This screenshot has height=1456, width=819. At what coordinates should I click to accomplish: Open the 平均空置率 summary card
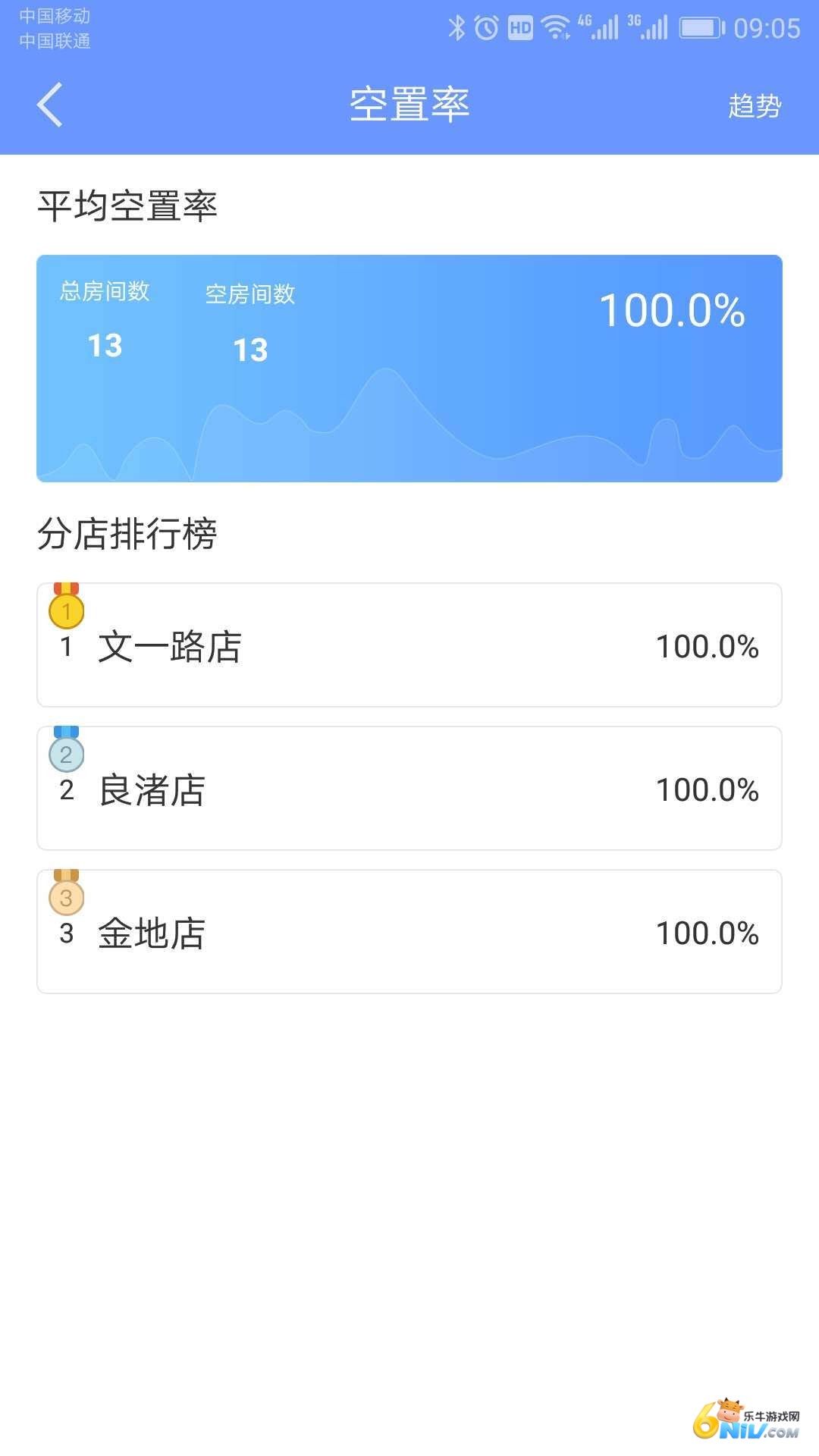tap(409, 369)
